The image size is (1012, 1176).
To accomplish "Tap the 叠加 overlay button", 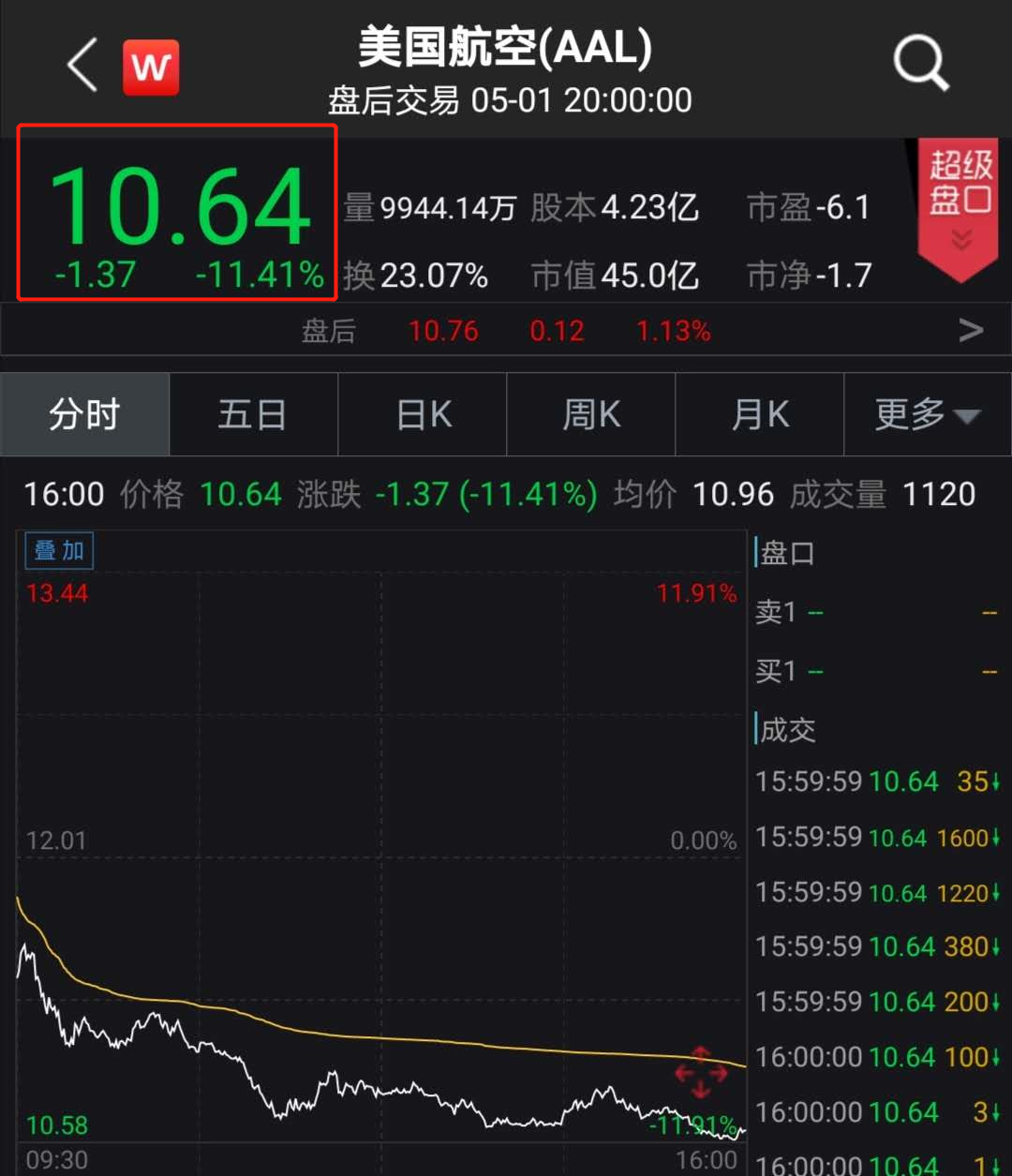I will [59, 551].
